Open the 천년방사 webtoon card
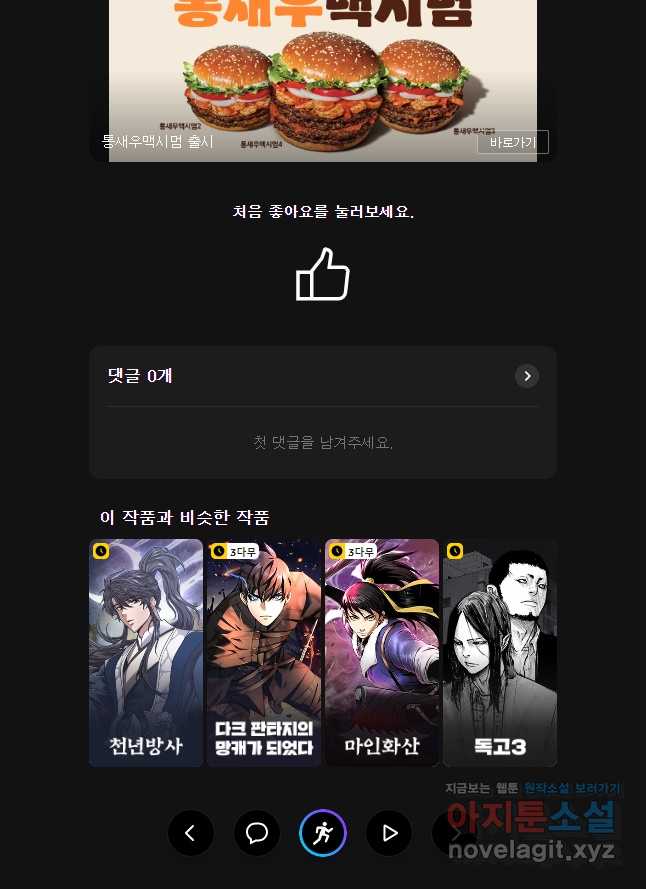Image resolution: width=646 pixels, height=889 pixels. tap(146, 653)
